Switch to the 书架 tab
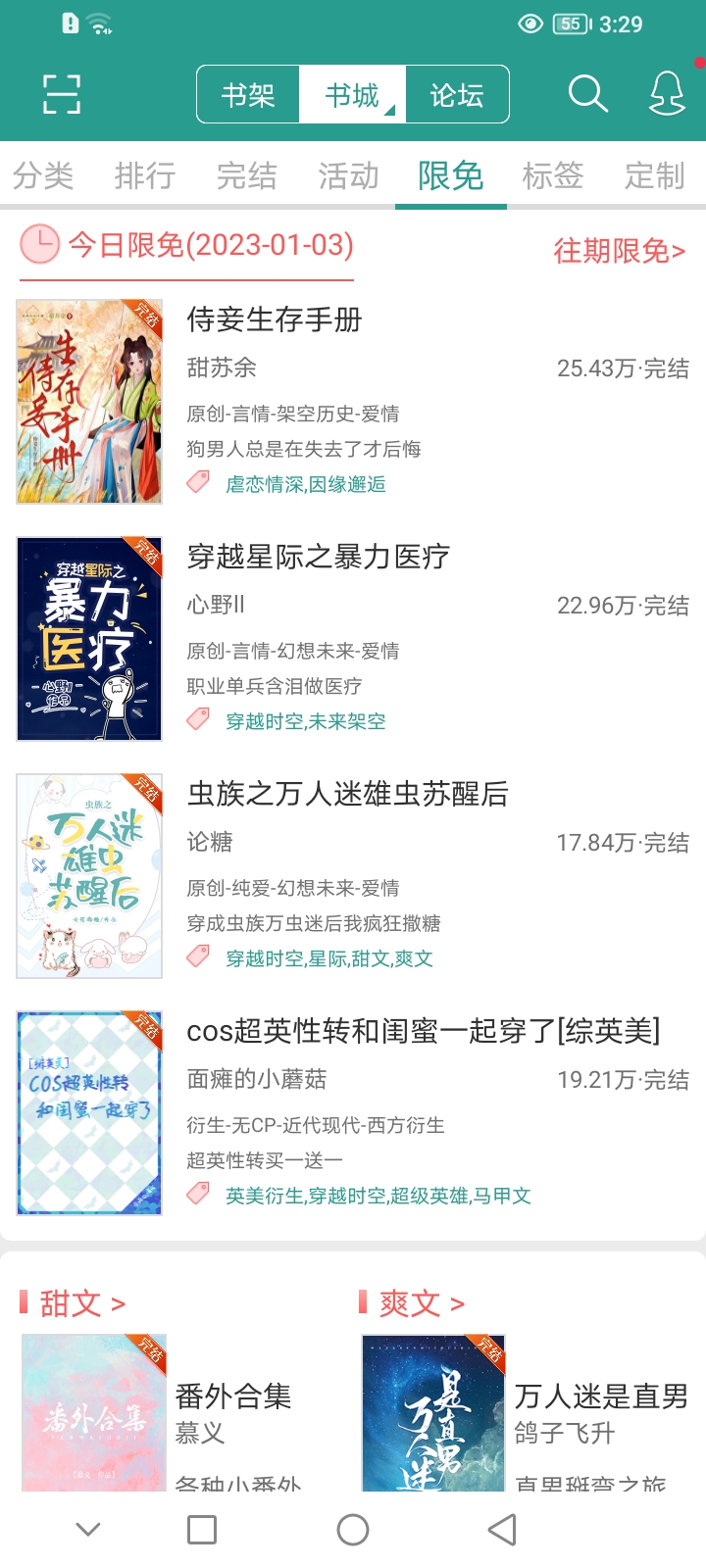The image size is (706, 1568). pyautogui.click(x=248, y=95)
